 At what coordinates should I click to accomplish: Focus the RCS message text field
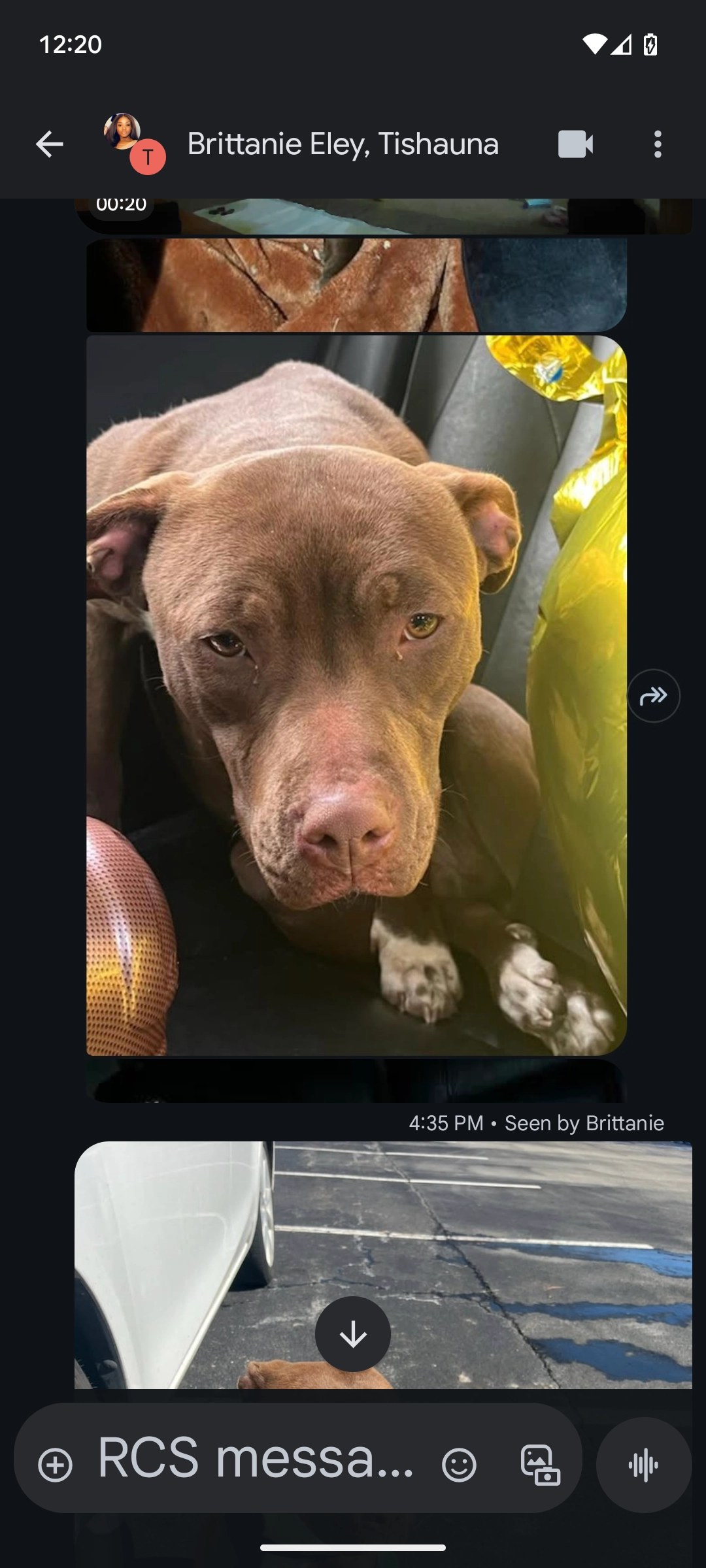[255, 1458]
